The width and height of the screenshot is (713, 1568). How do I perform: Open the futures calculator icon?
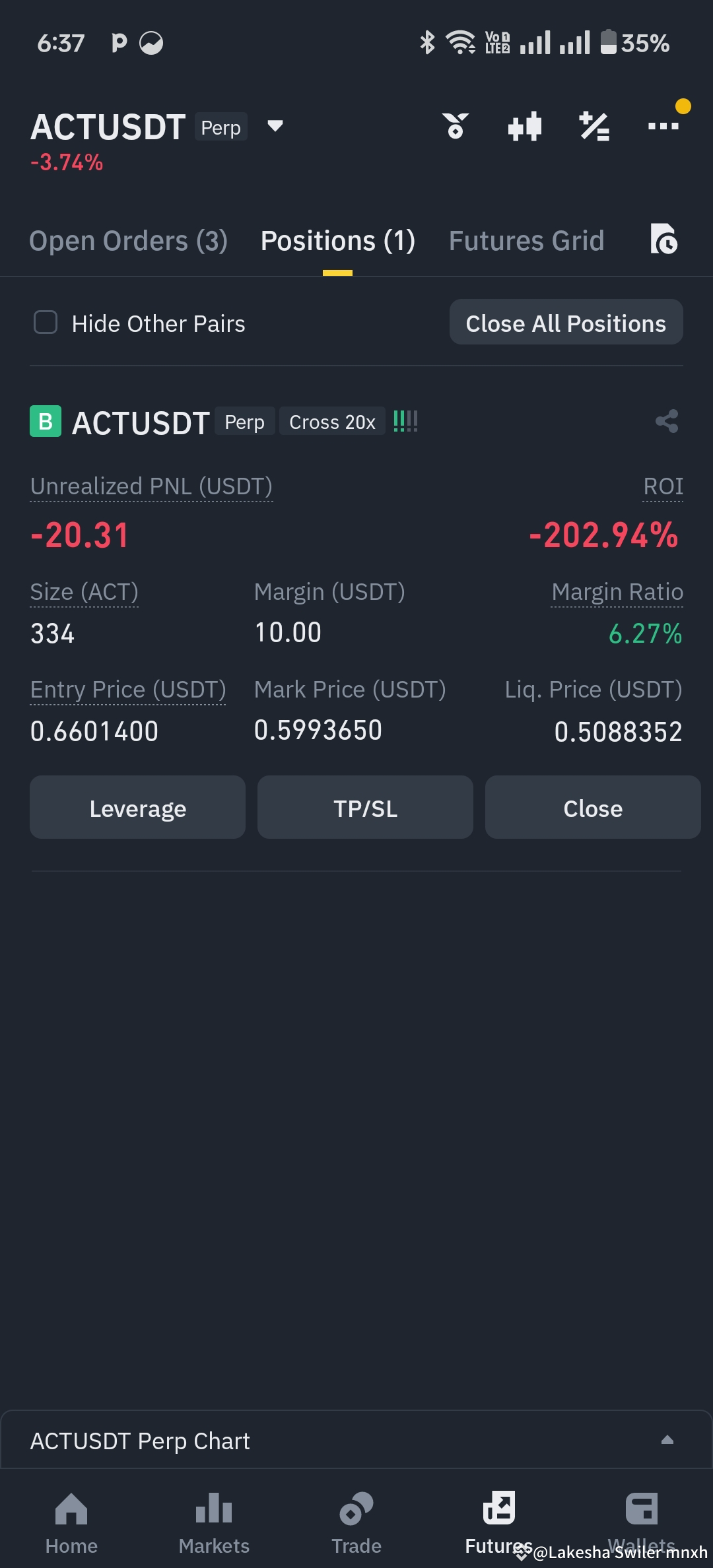coord(594,127)
